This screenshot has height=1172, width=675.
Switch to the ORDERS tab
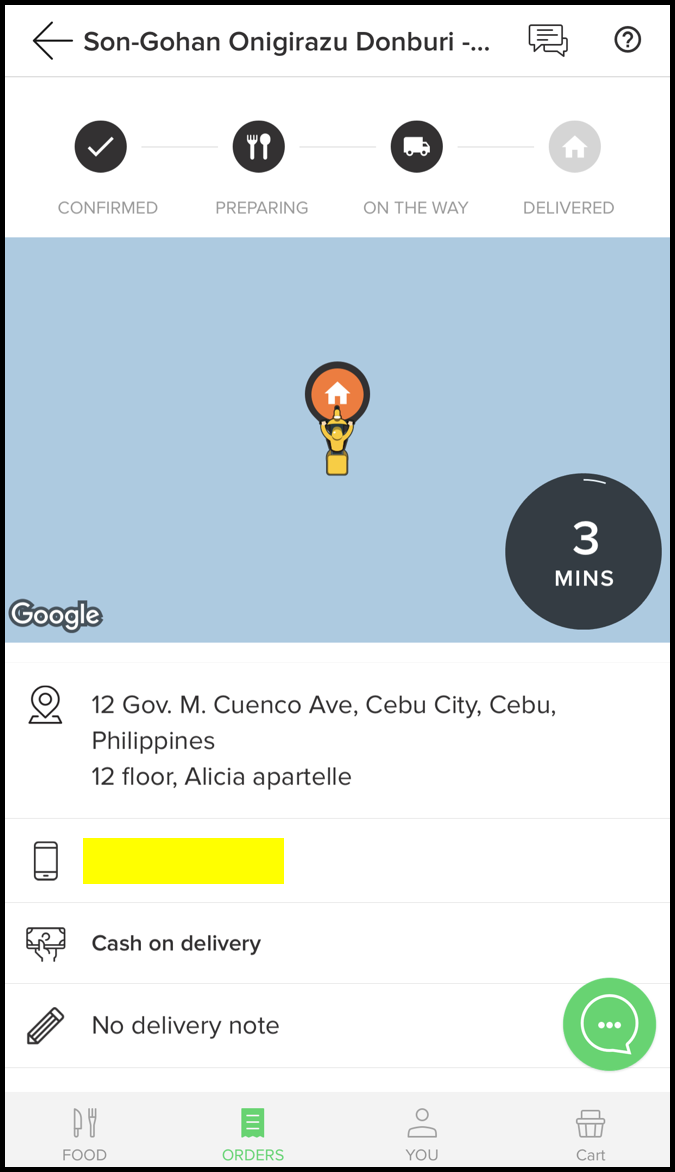tap(253, 1133)
